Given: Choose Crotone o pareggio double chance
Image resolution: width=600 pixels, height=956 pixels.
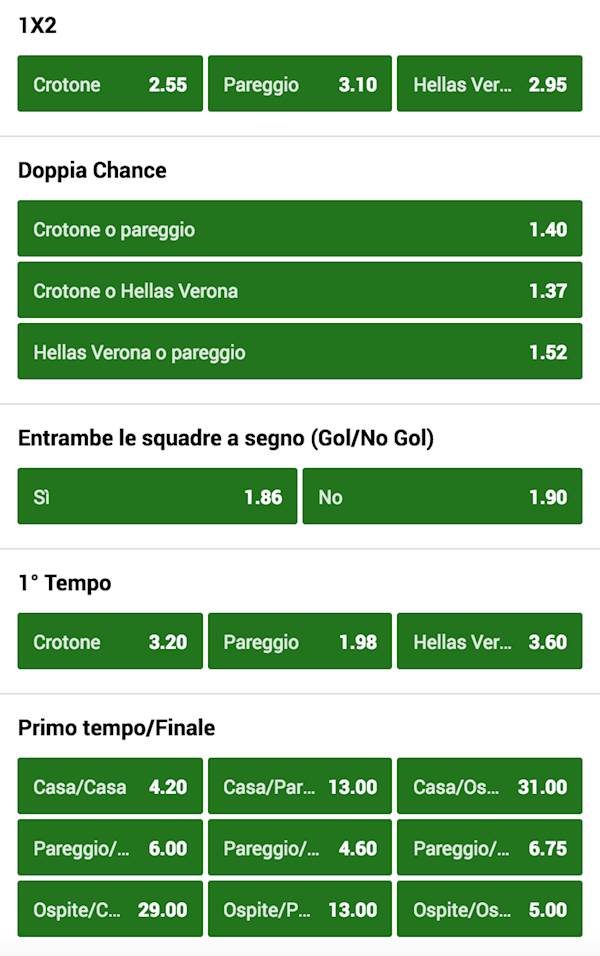Looking at the screenshot, I should pos(300,229).
